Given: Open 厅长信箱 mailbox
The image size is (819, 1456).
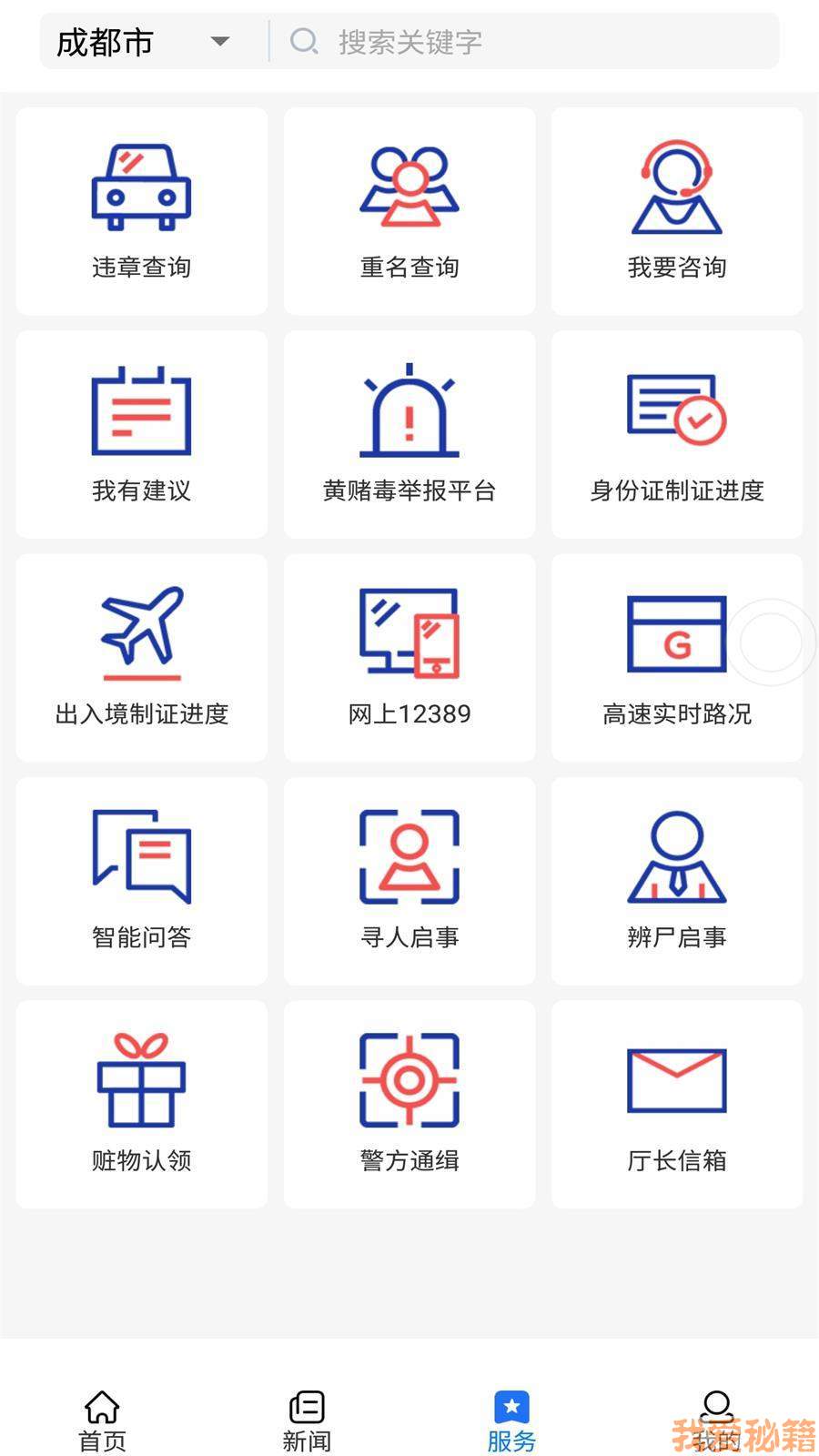Looking at the screenshot, I should (x=677, y=1105).
